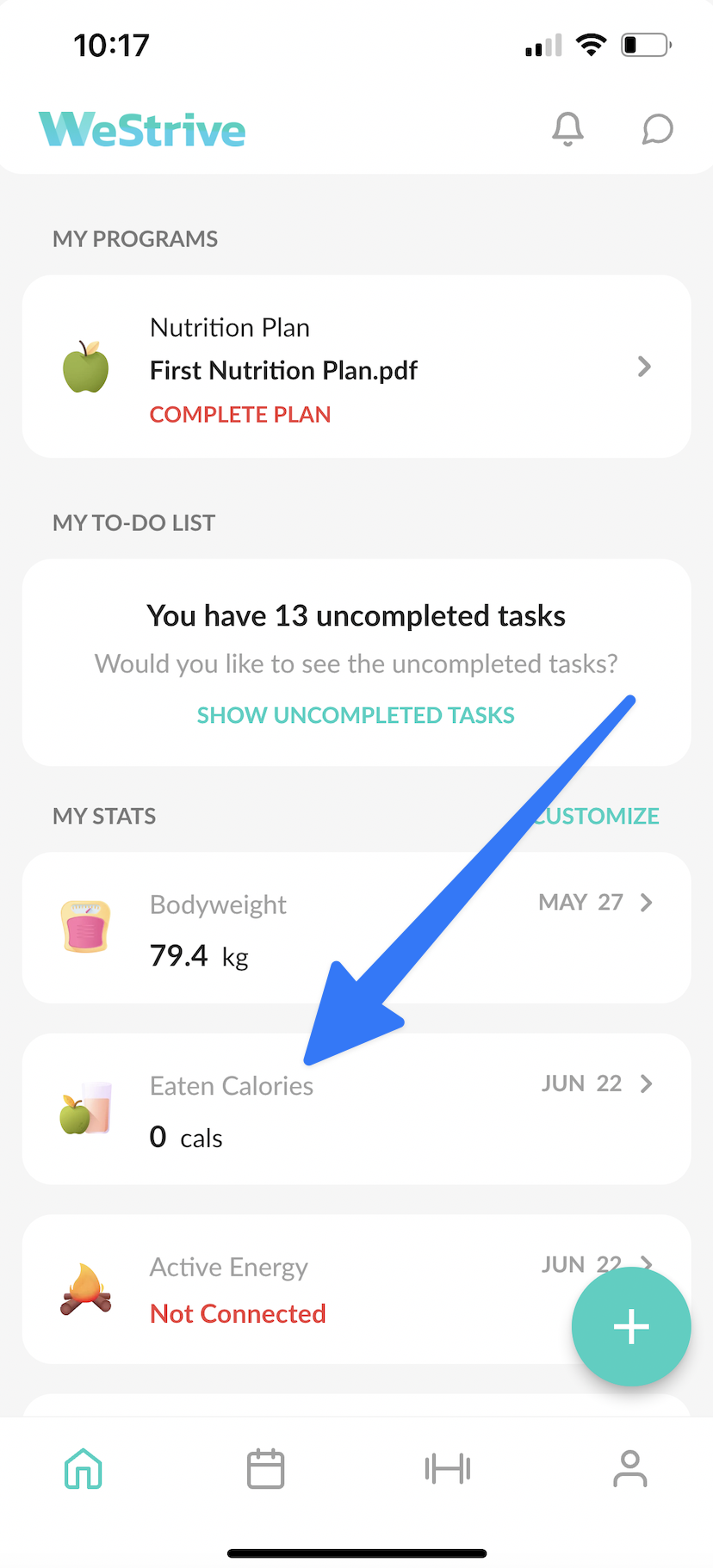Open the notifications bell
Screen dimensions: 713x1568
coord(567,129)
